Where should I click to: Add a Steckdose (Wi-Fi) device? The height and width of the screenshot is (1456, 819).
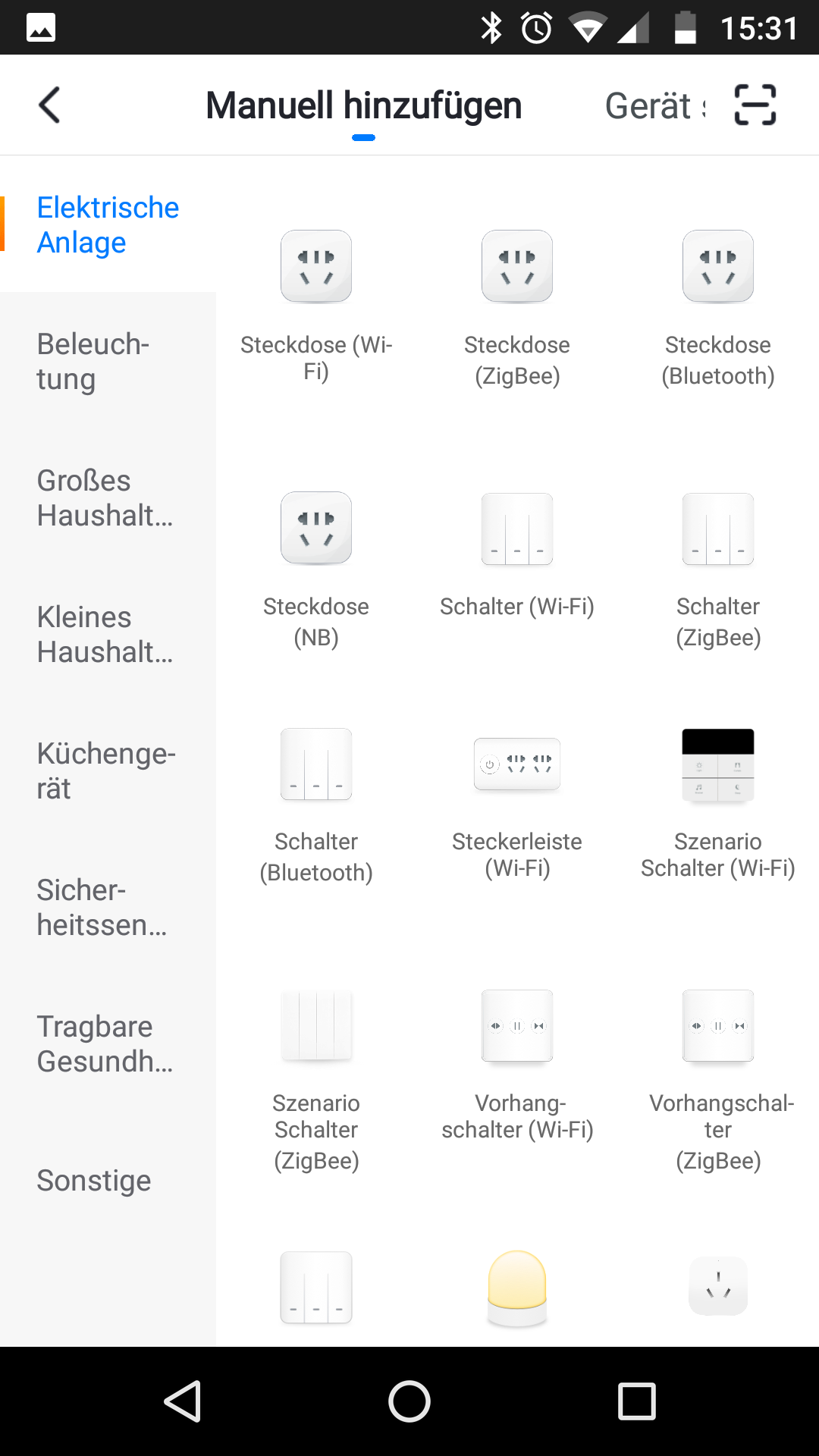316,307
